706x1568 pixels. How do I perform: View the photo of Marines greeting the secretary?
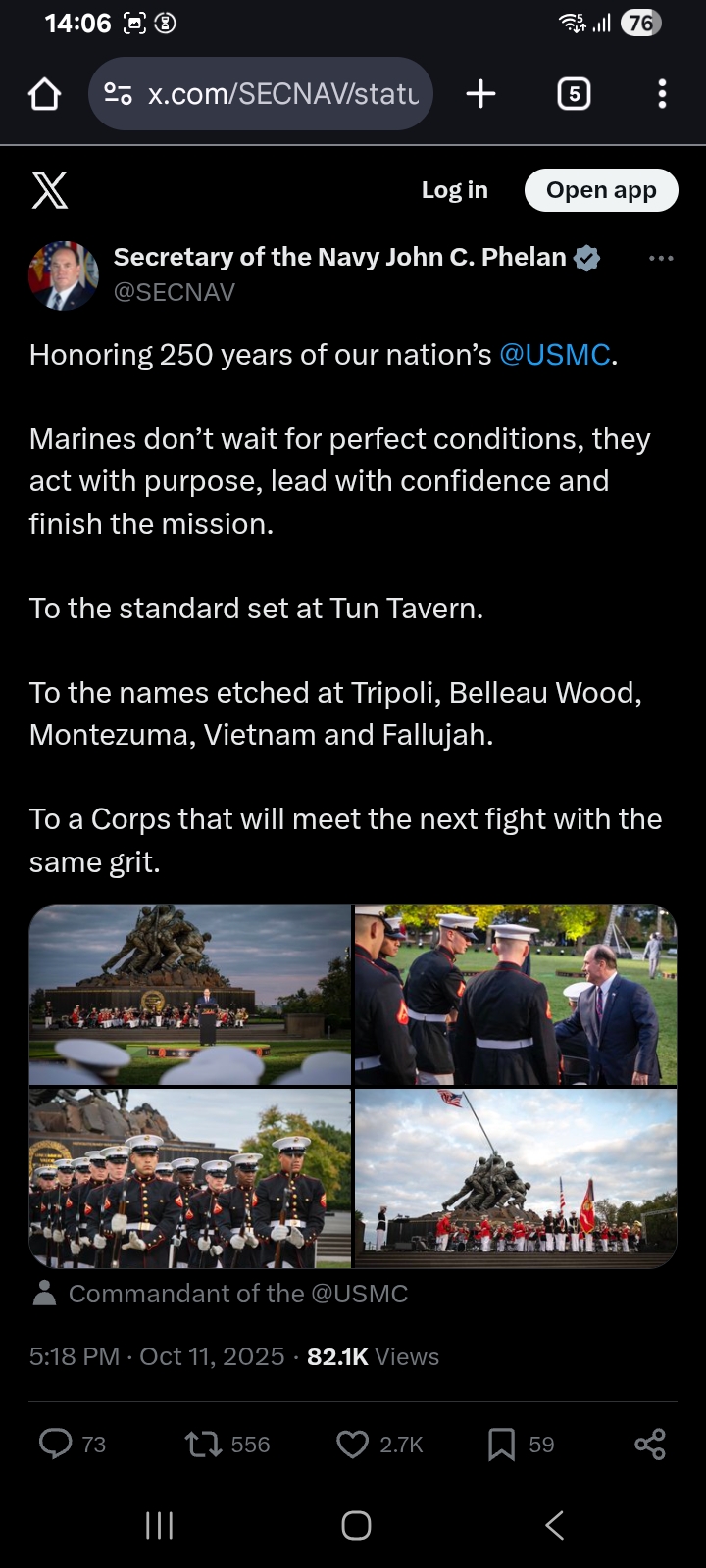point(516,994)
